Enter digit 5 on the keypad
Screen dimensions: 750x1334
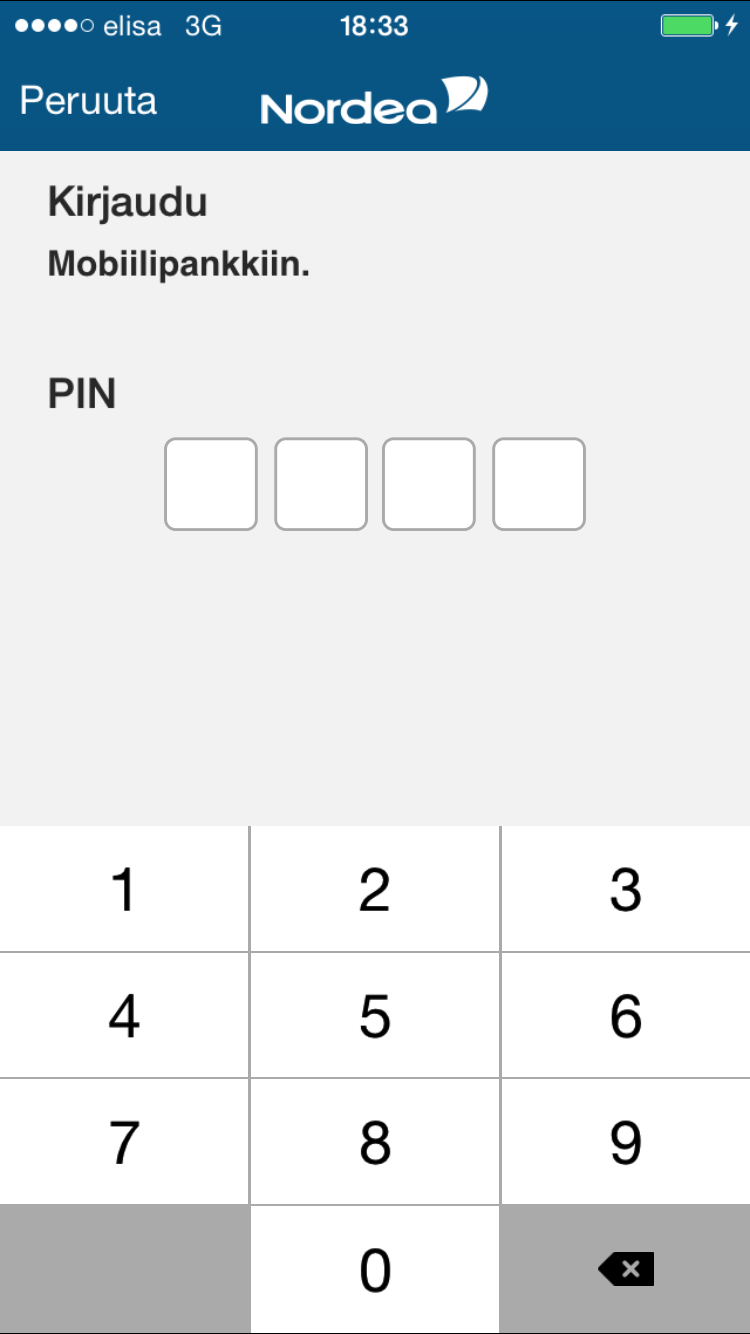(x=375, y=1016)
